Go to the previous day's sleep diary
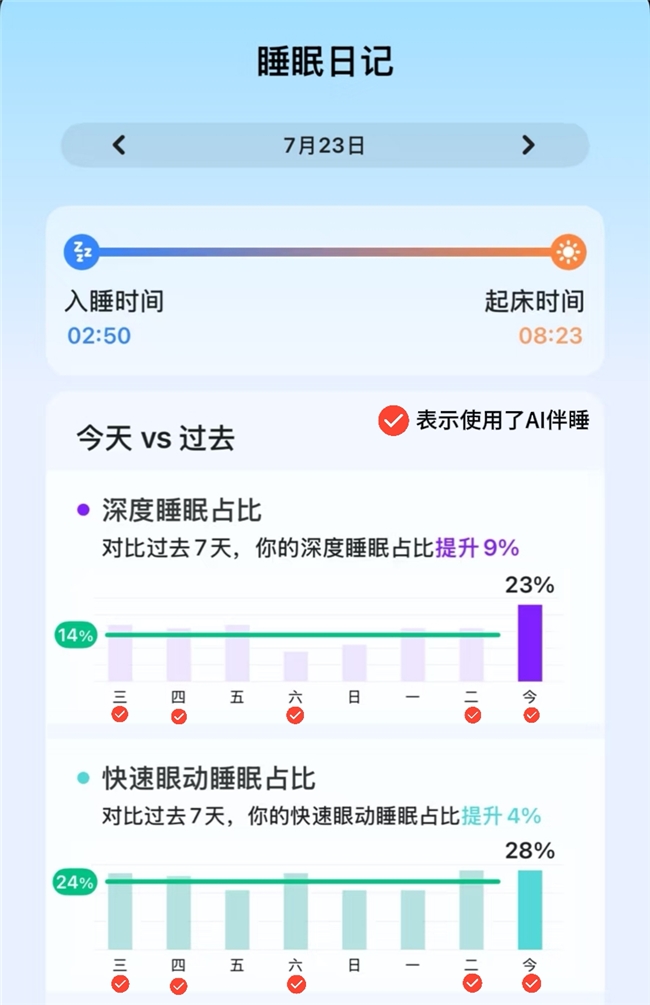The image size is (650, 1005). (119, 146)
